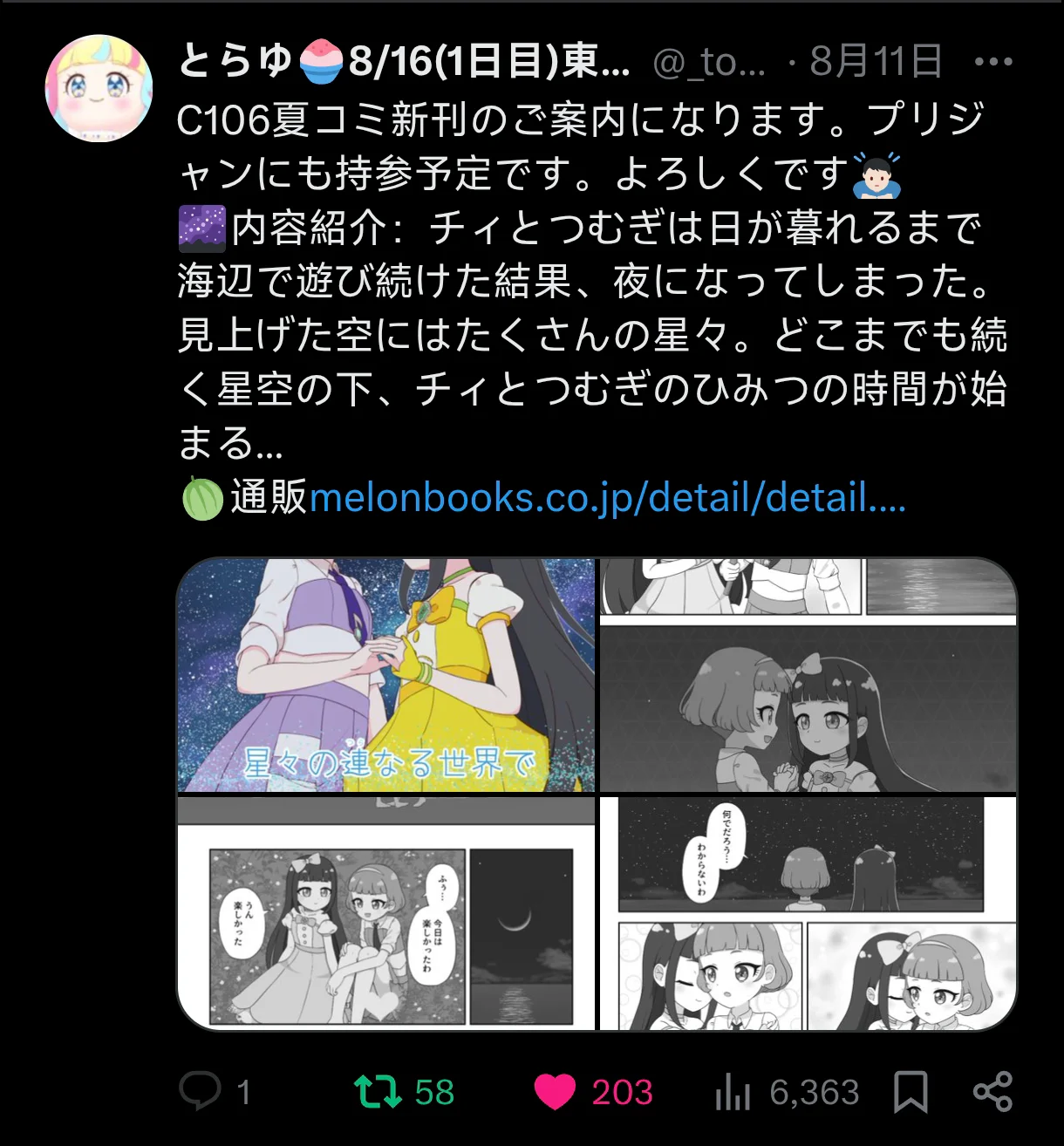Open the manga page with two girls holding hands

(x=808, y=676)
